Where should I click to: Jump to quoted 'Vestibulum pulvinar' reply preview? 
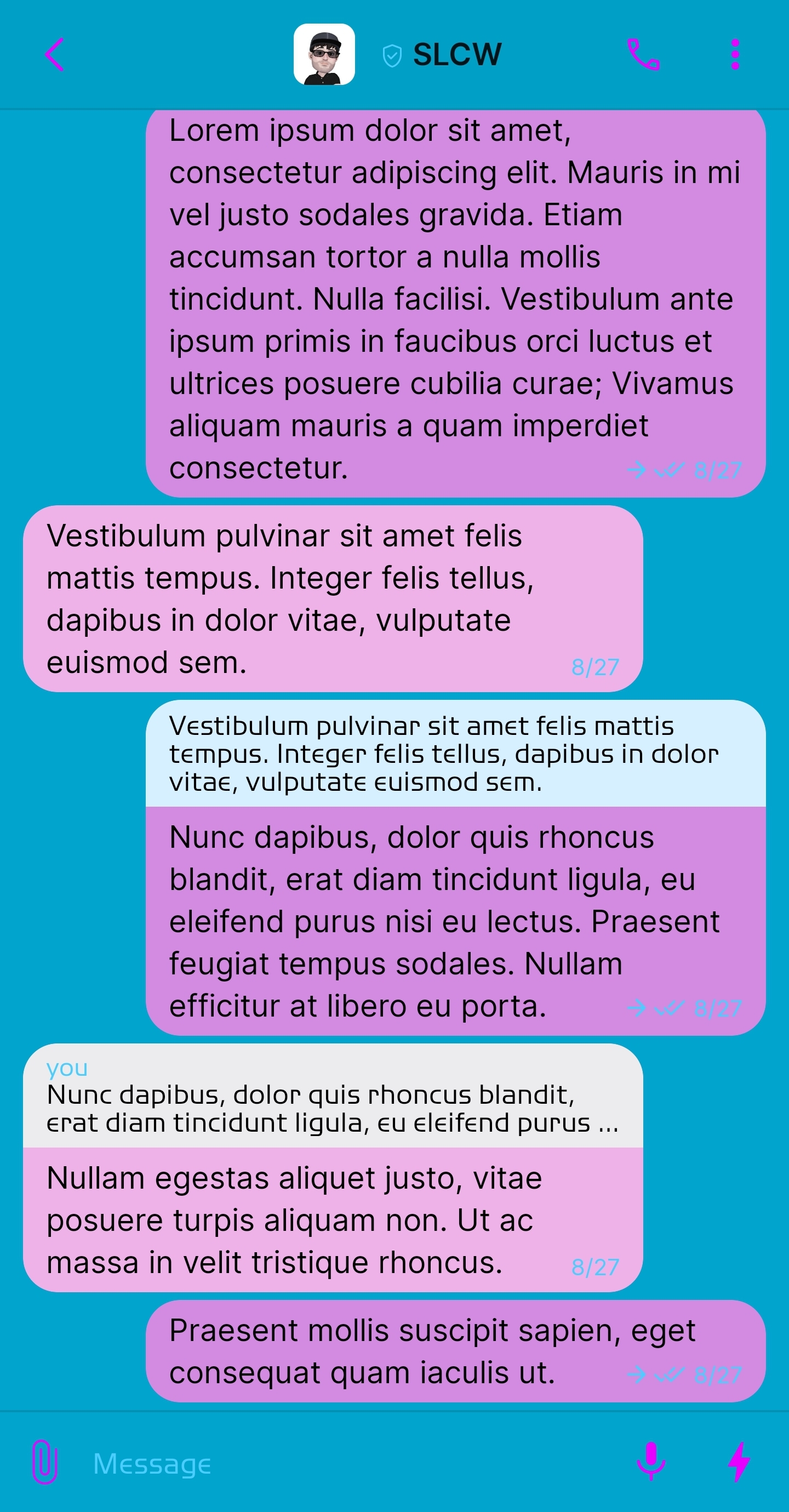pyautogui.click(x=455, y=754)
